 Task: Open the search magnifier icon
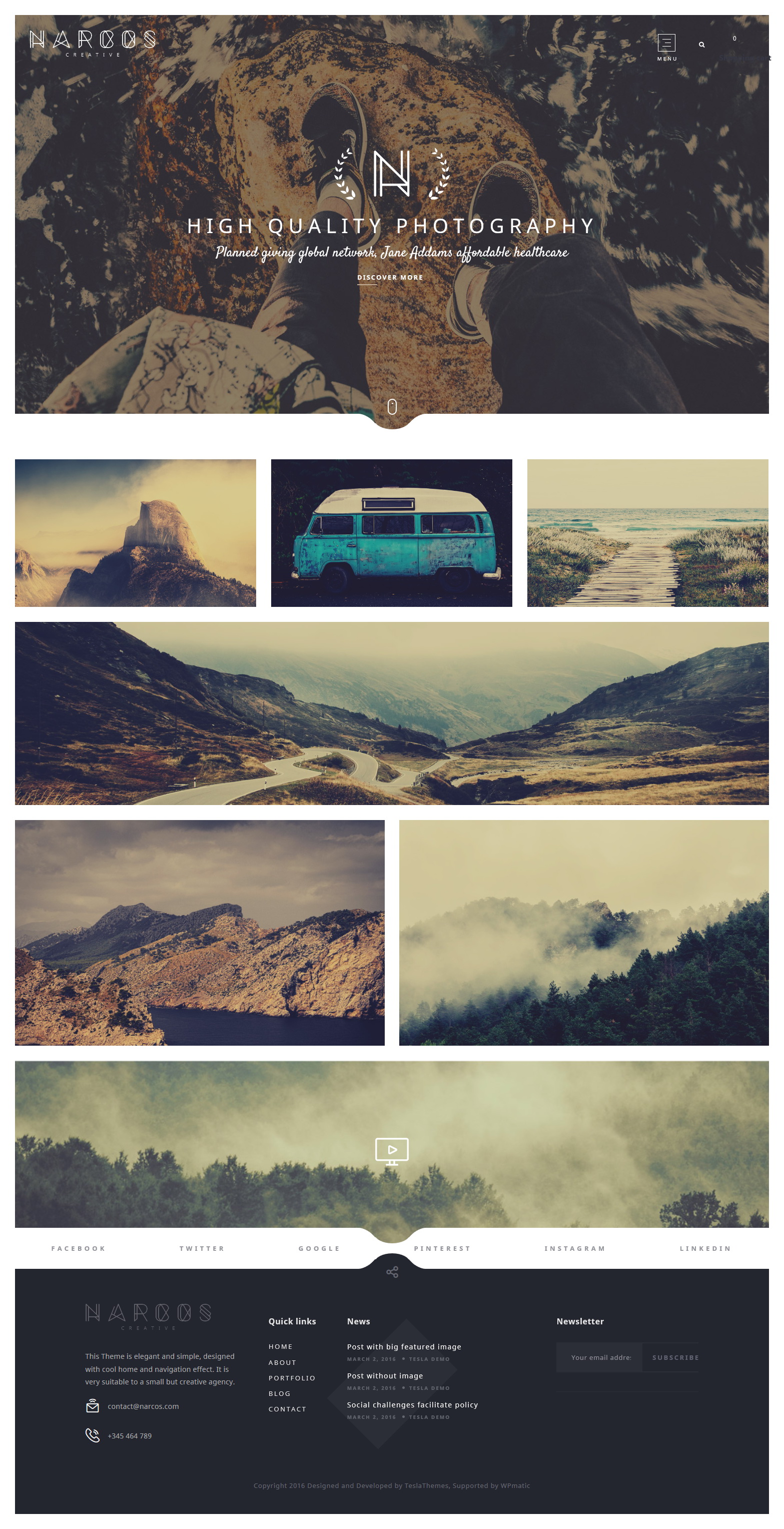[701, 45]
